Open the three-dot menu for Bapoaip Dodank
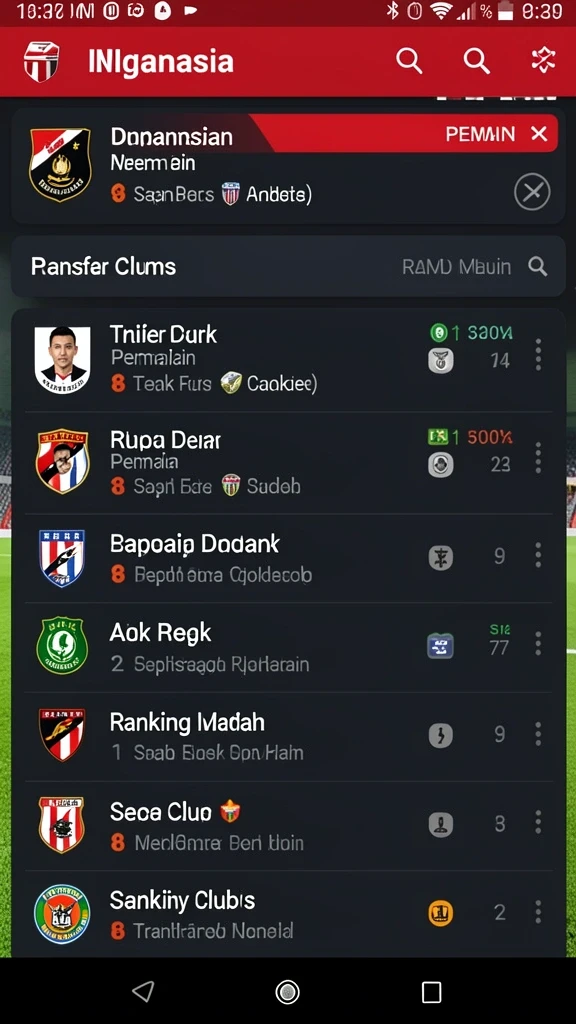576x1024 pixels. point(538,555)
